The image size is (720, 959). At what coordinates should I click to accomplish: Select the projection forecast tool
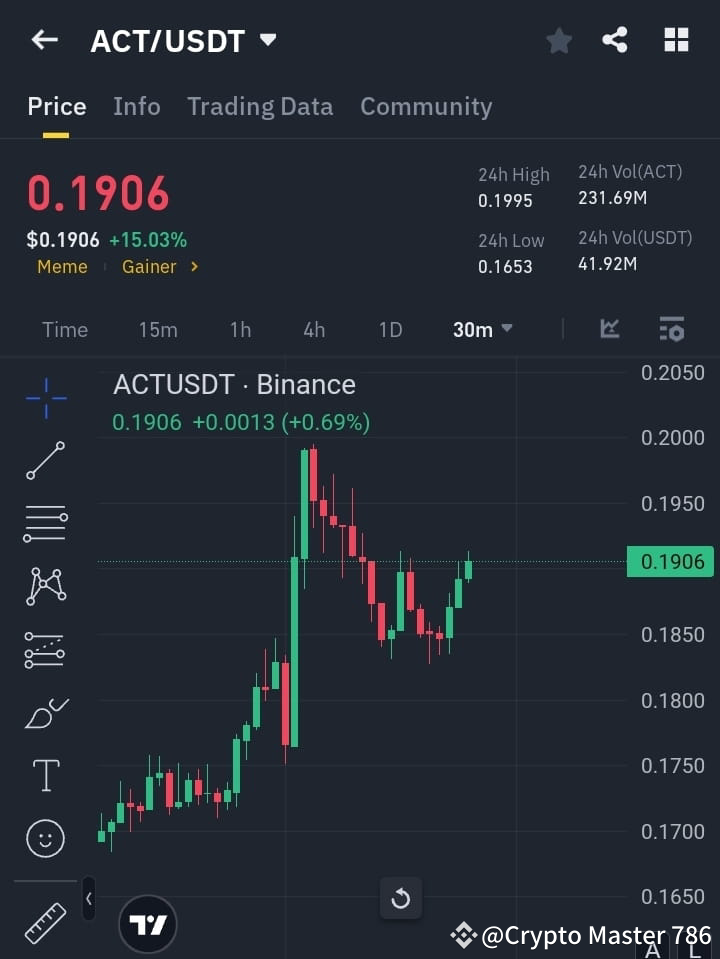click(45, 650)
